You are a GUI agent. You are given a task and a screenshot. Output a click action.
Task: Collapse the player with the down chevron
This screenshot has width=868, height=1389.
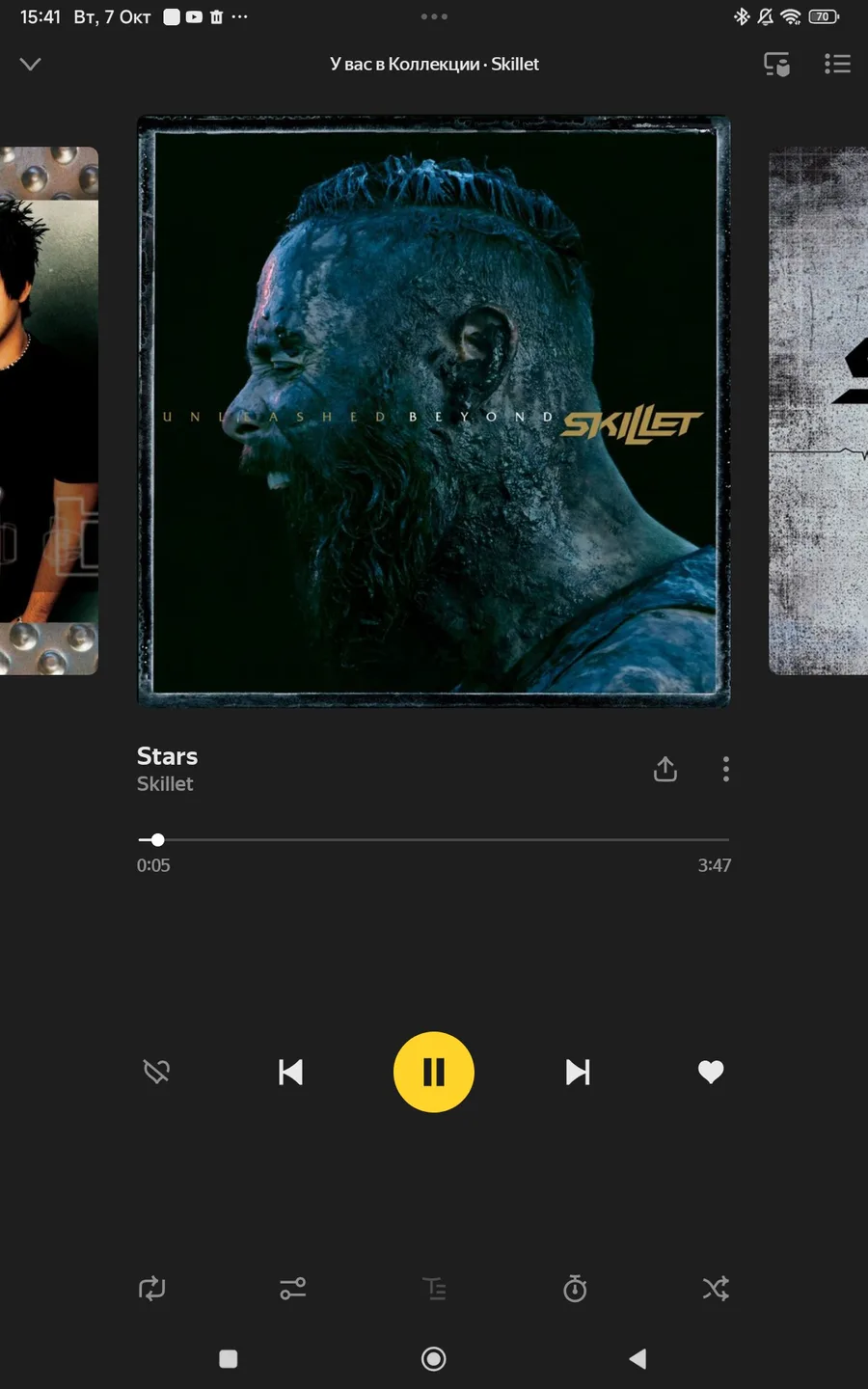pos(30,64)
